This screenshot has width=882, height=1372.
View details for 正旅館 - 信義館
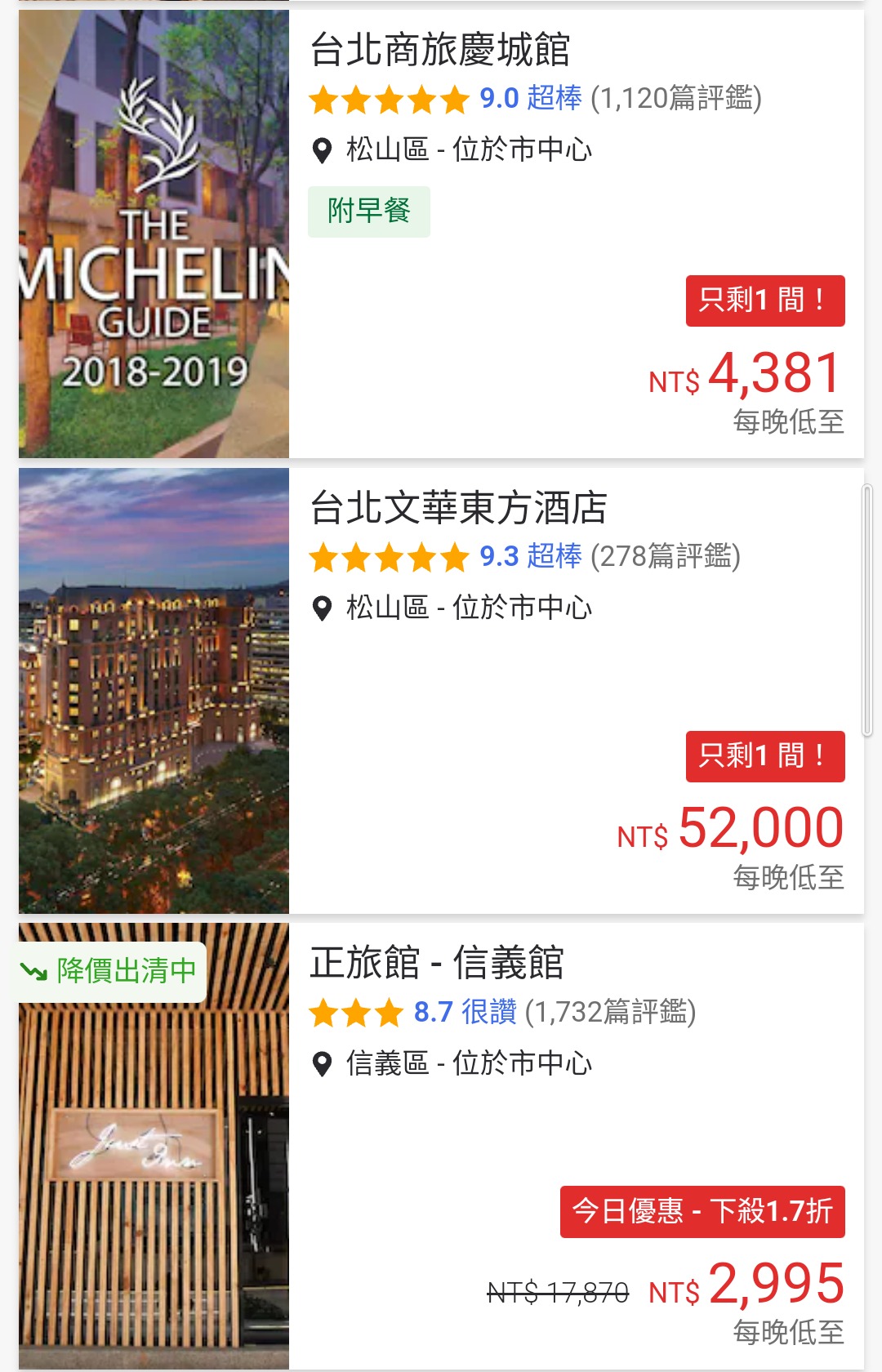[x=436, y=964]
